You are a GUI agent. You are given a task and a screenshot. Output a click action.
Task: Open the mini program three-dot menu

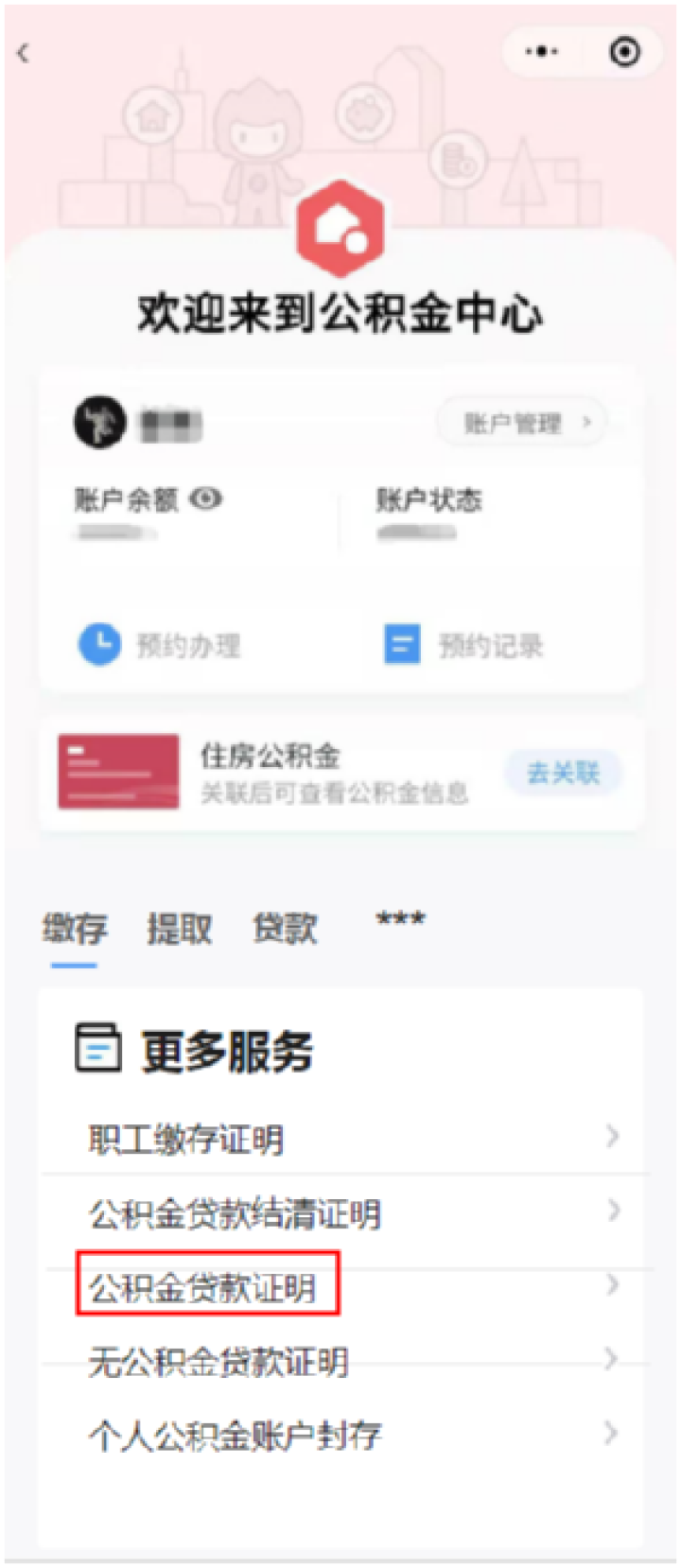coord(542,51)
